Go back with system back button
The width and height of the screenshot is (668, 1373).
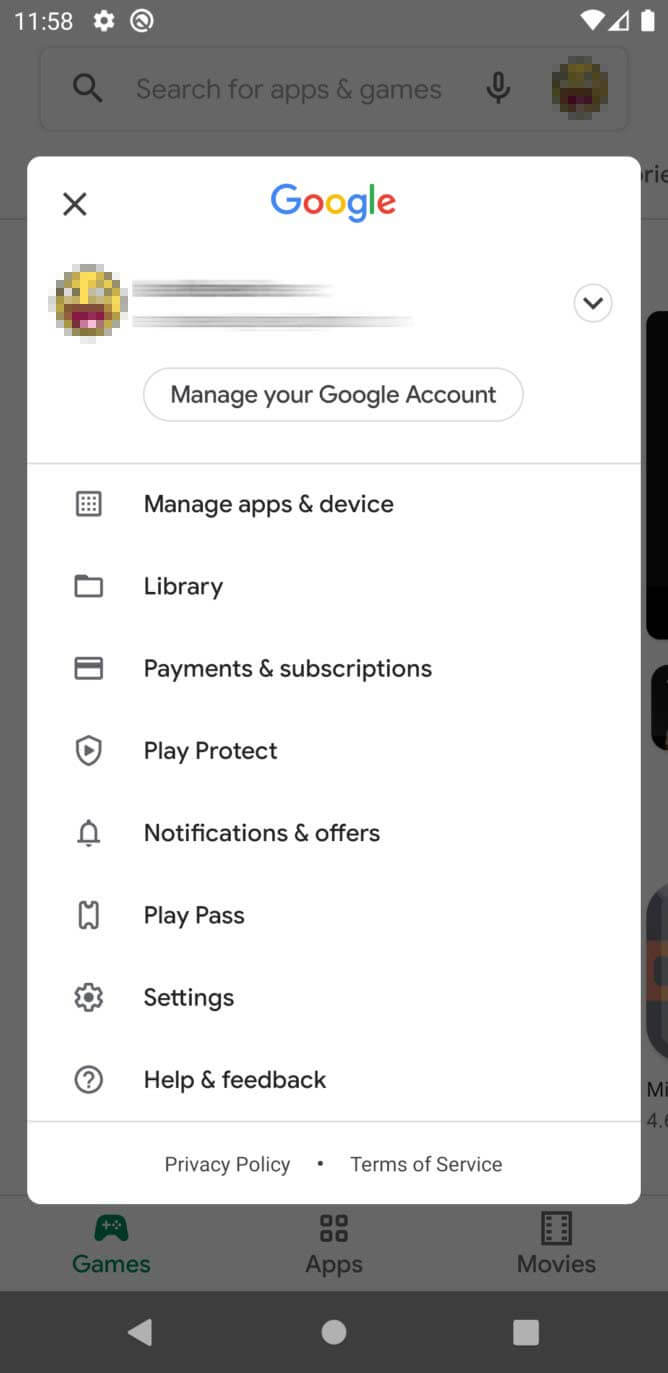click(141, 1332)
